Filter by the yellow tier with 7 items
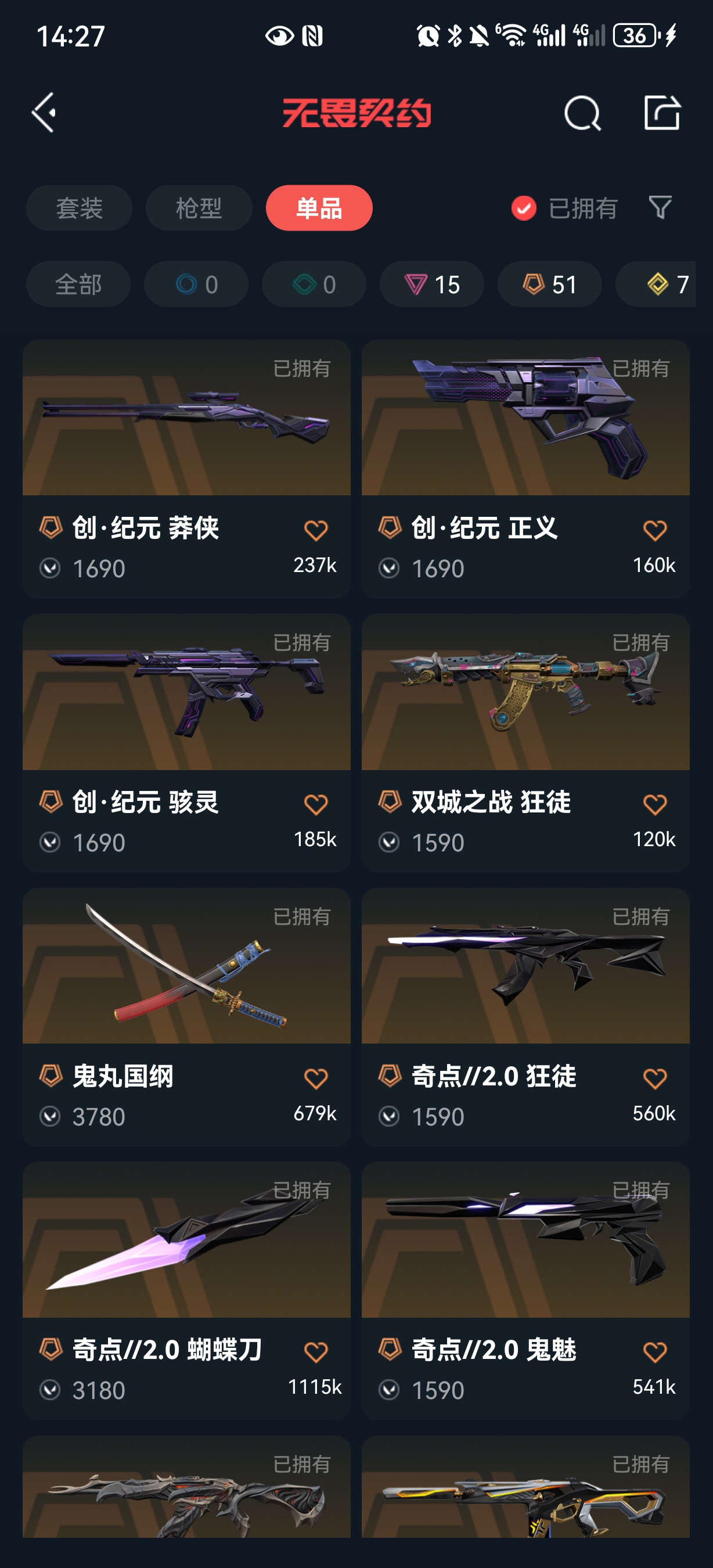713x1568 pixels. click(x=663, y=284)
